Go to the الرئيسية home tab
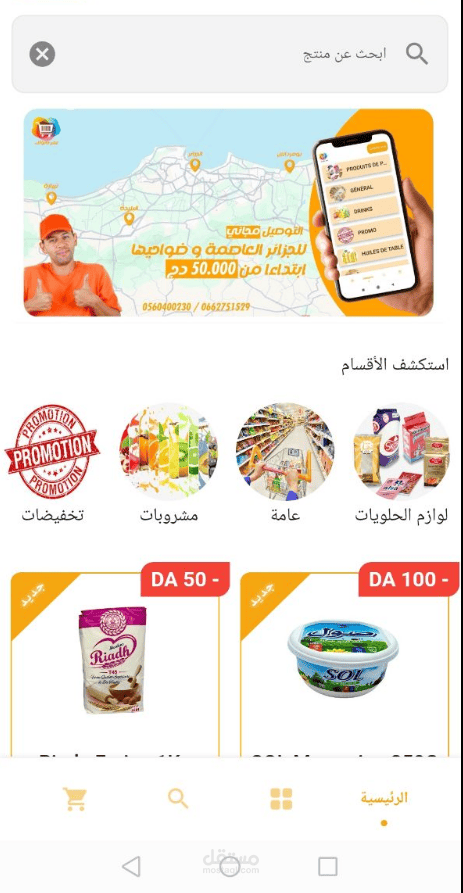The image size is (463, 893). [384, 798]
